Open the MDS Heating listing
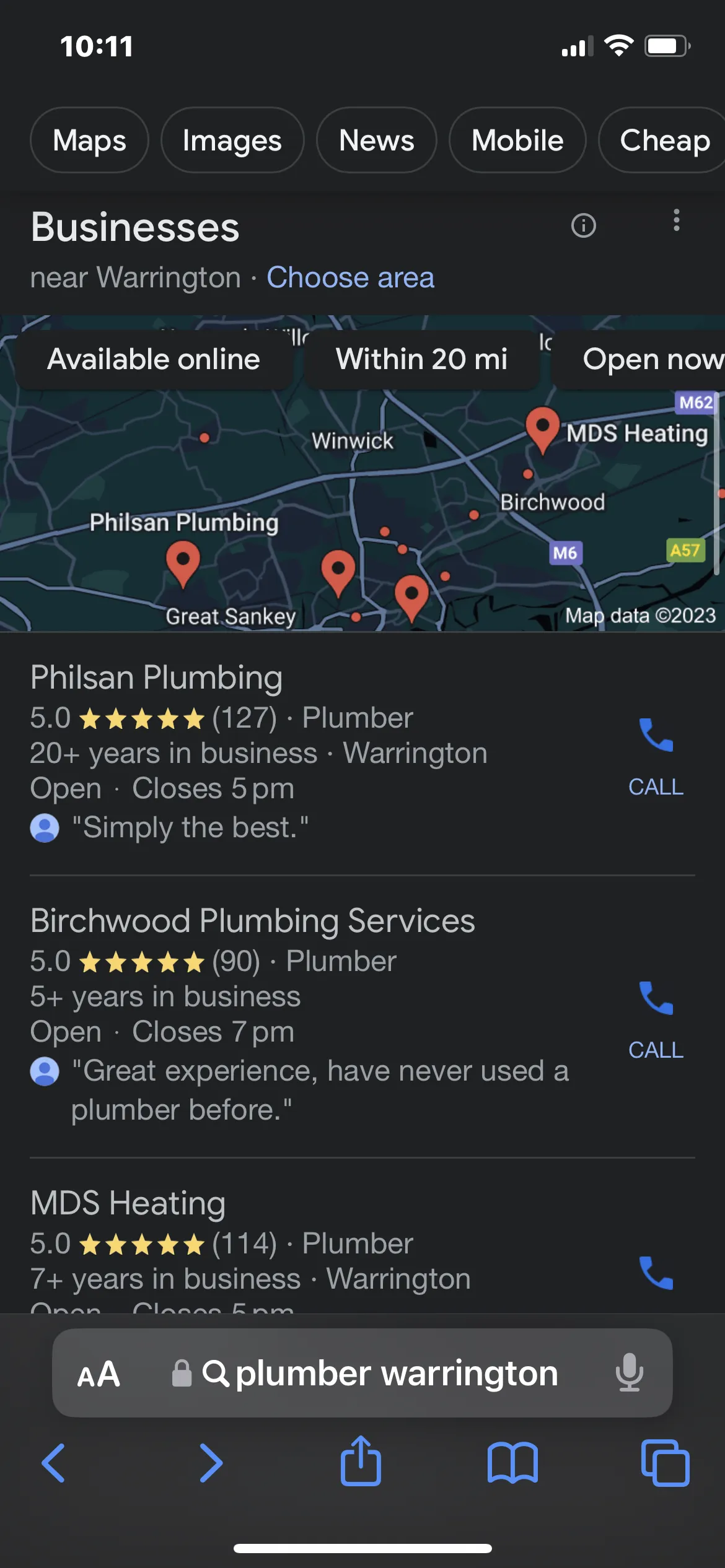 tap(128, 1203)
